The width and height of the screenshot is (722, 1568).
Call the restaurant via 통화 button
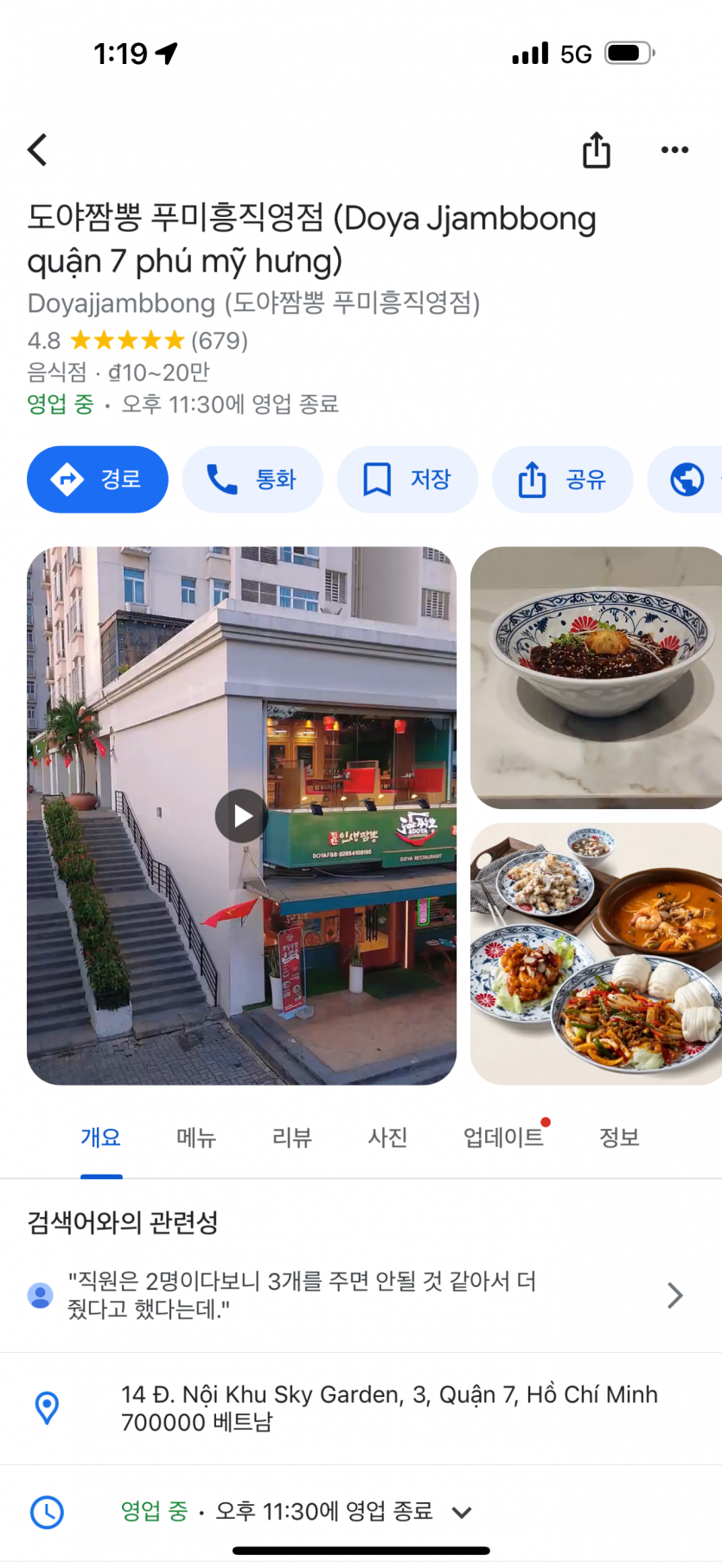(252, 479)
